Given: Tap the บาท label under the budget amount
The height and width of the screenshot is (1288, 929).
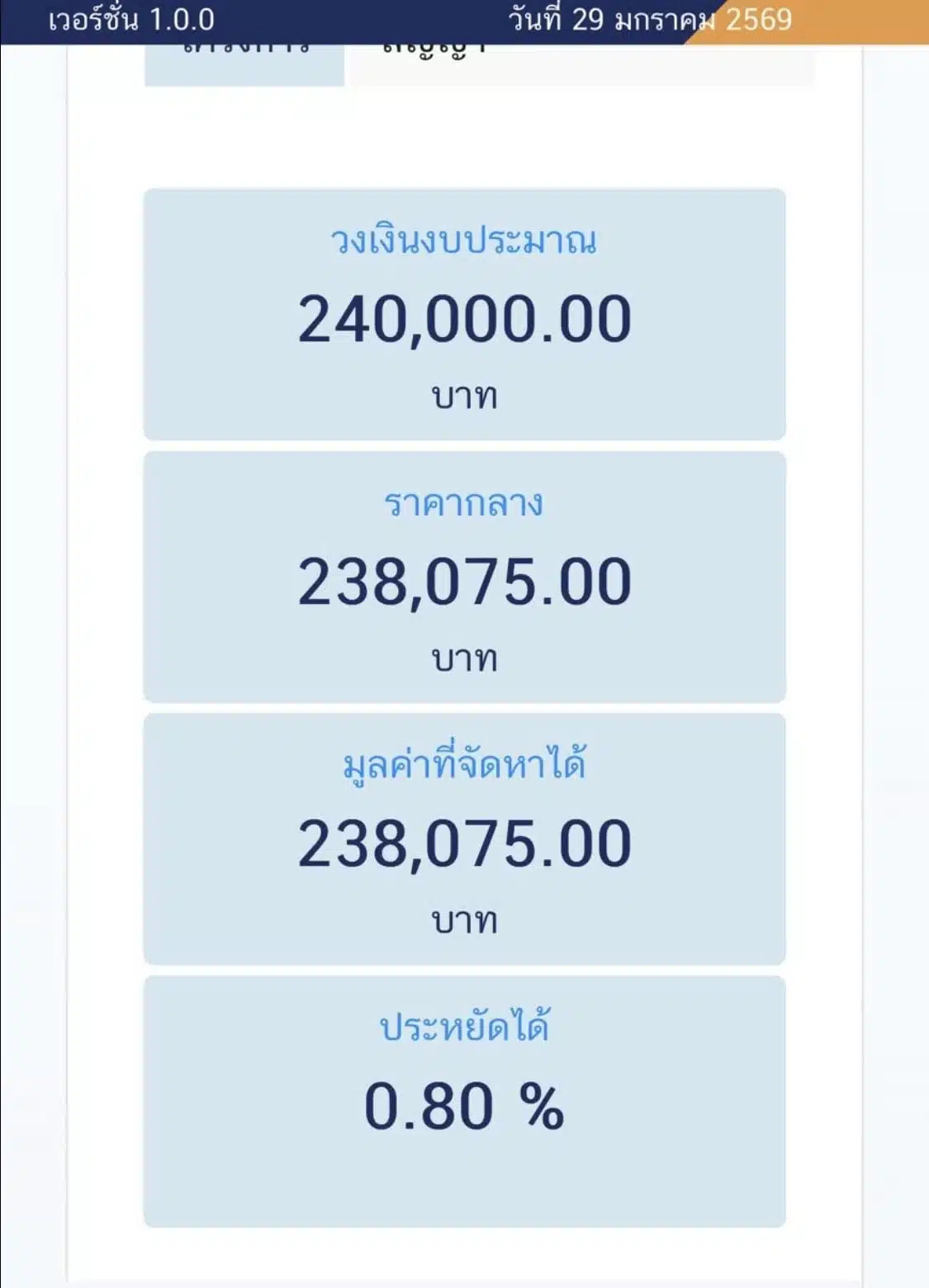Looking at the screenshot, I should pyautogui.click(x=464, y=394).
